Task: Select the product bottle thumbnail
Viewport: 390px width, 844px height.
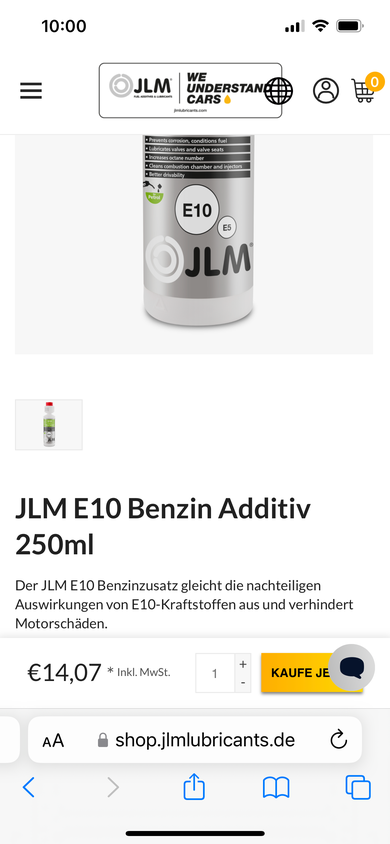Action: (x=49, y=425)
